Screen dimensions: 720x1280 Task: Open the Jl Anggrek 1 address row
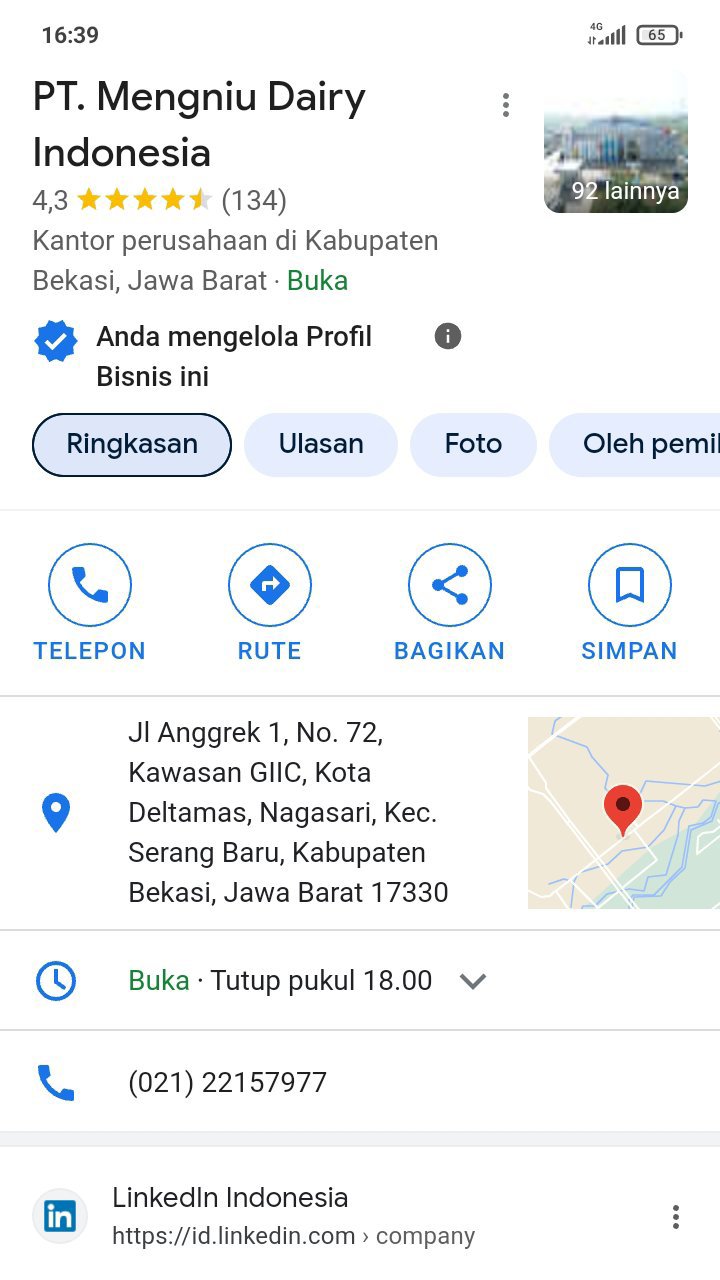(x=288, y=813)
